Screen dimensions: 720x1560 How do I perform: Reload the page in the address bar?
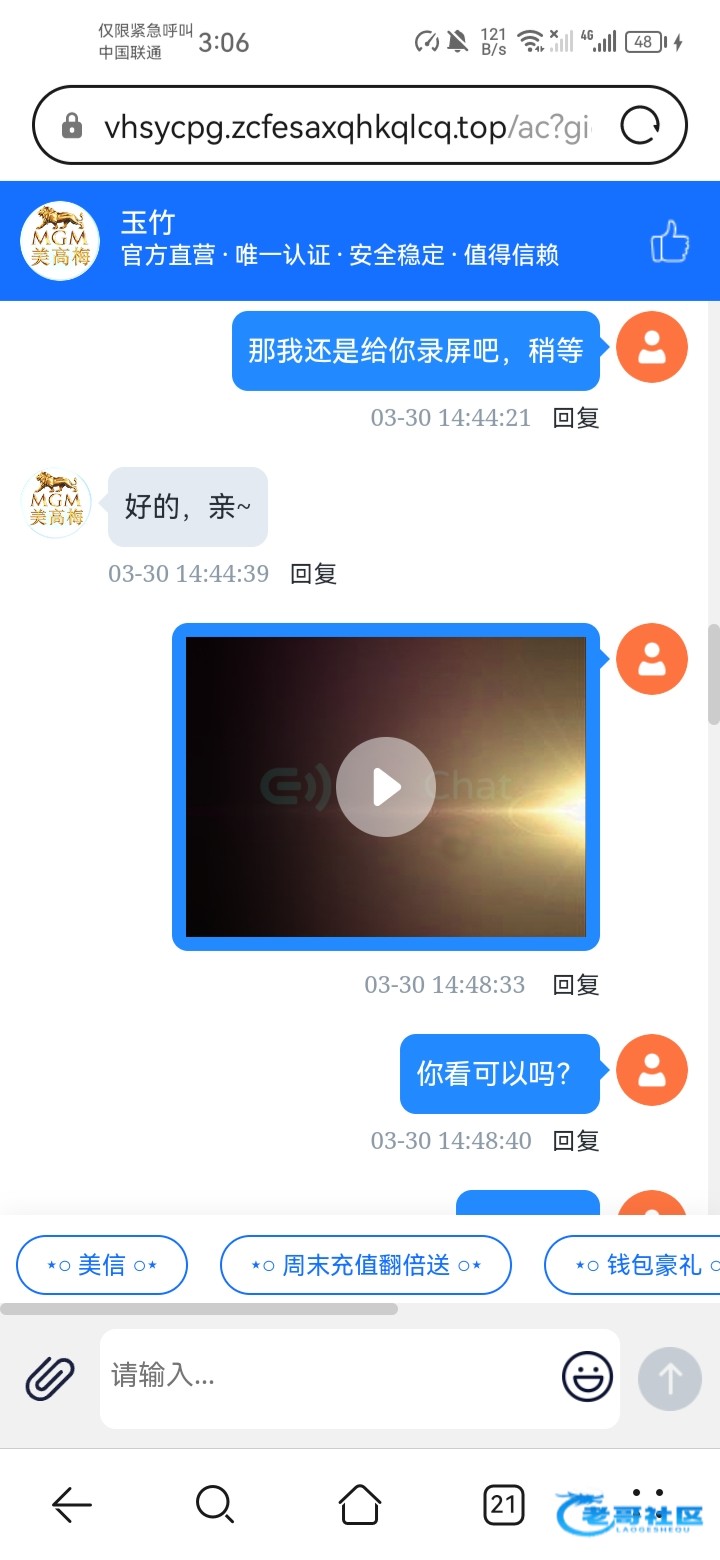pos(640,127)
